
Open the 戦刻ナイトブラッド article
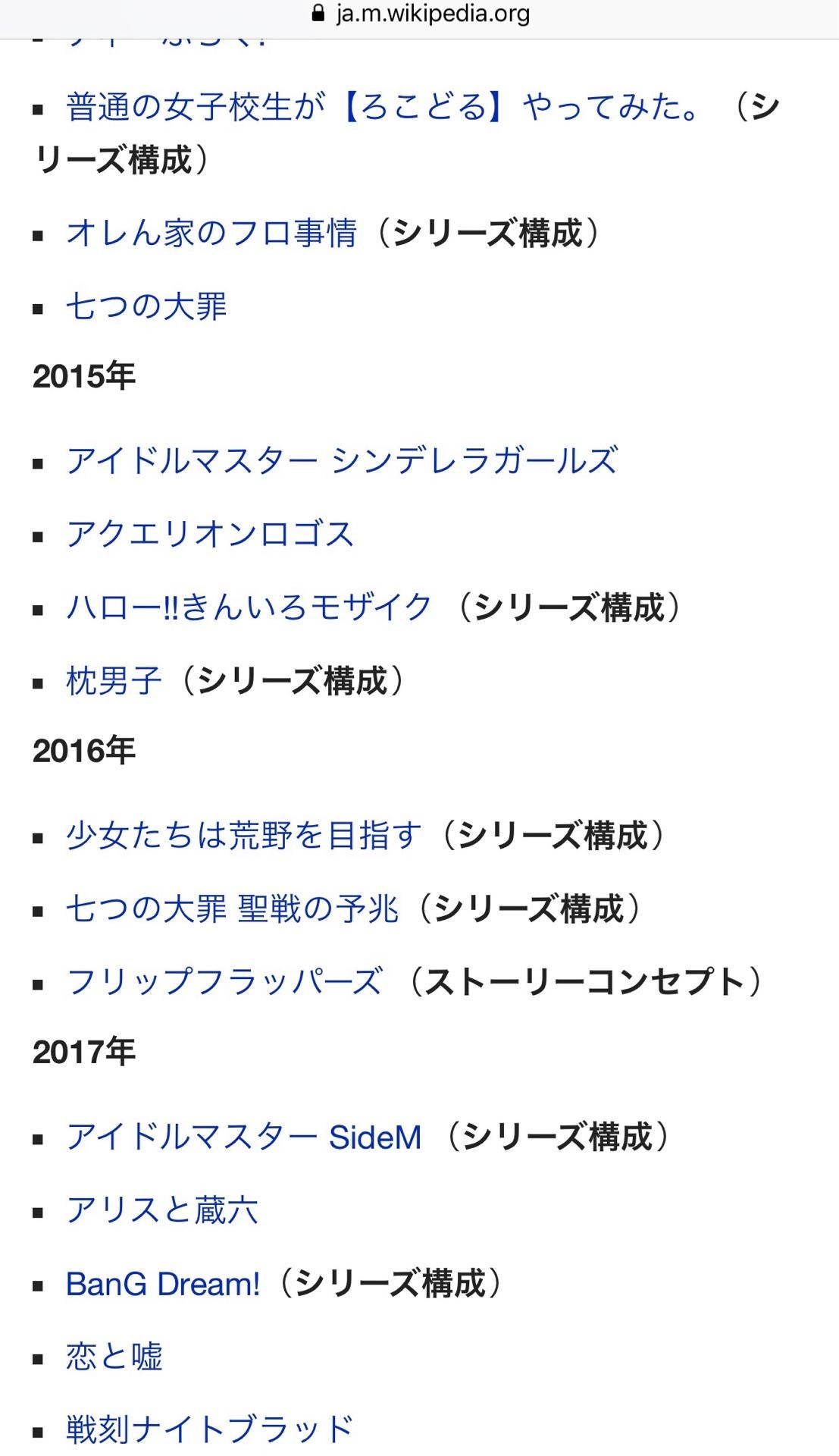[210, 1429]
